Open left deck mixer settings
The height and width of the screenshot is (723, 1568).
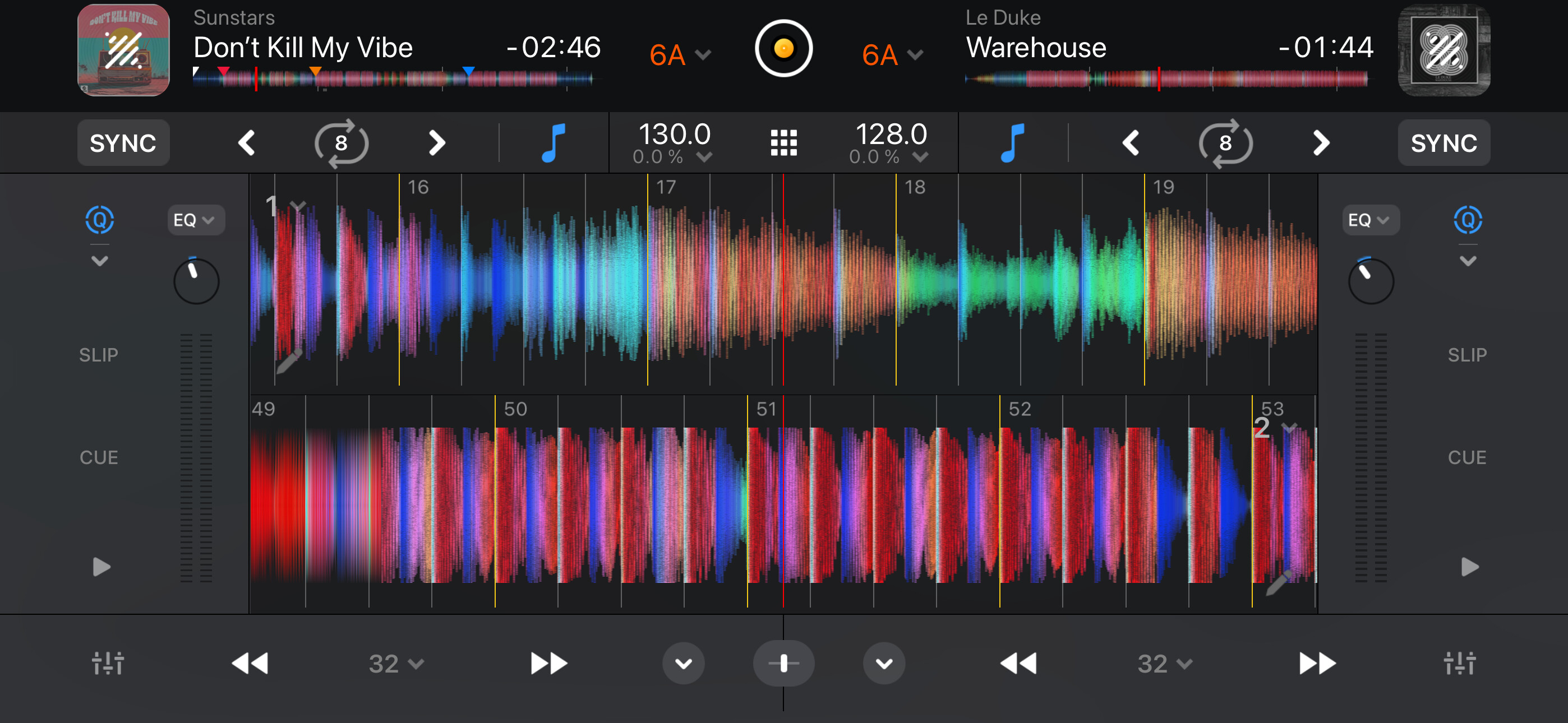point(108,662)
